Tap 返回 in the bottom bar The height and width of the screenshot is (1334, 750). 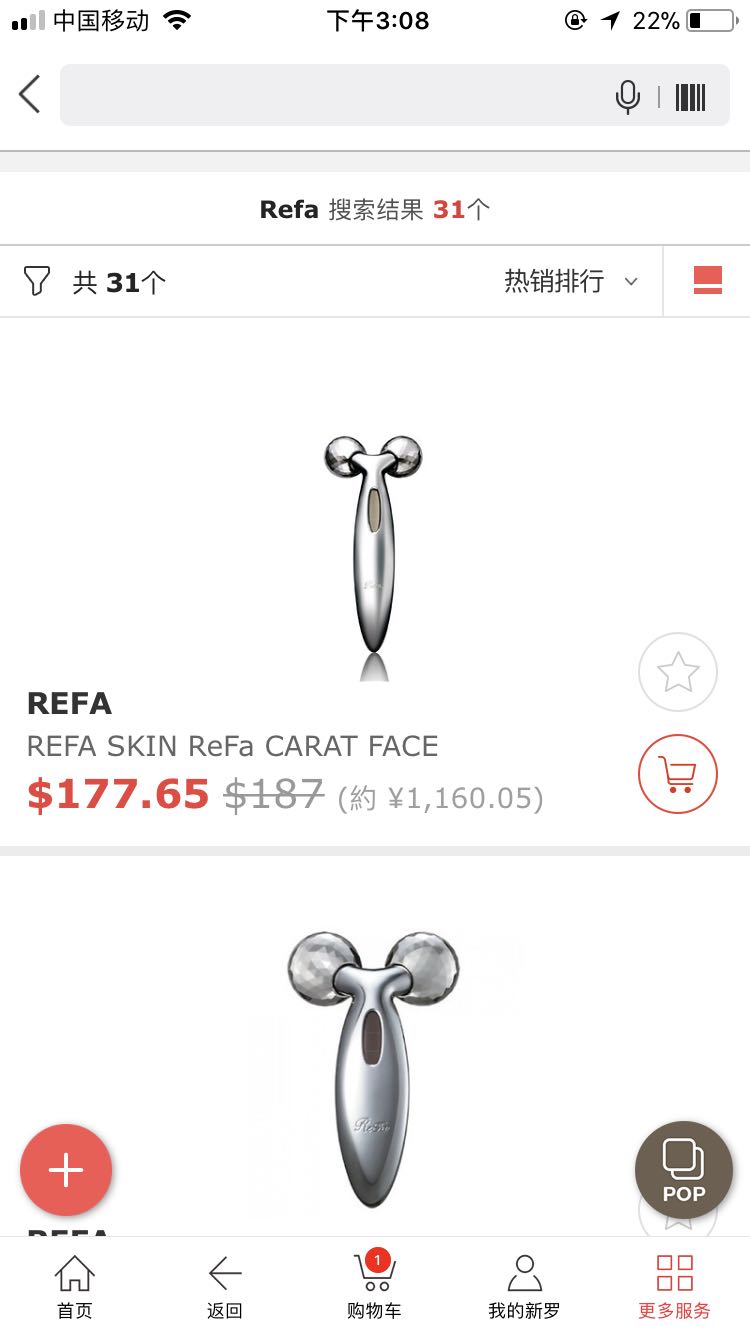(225, 1286)
